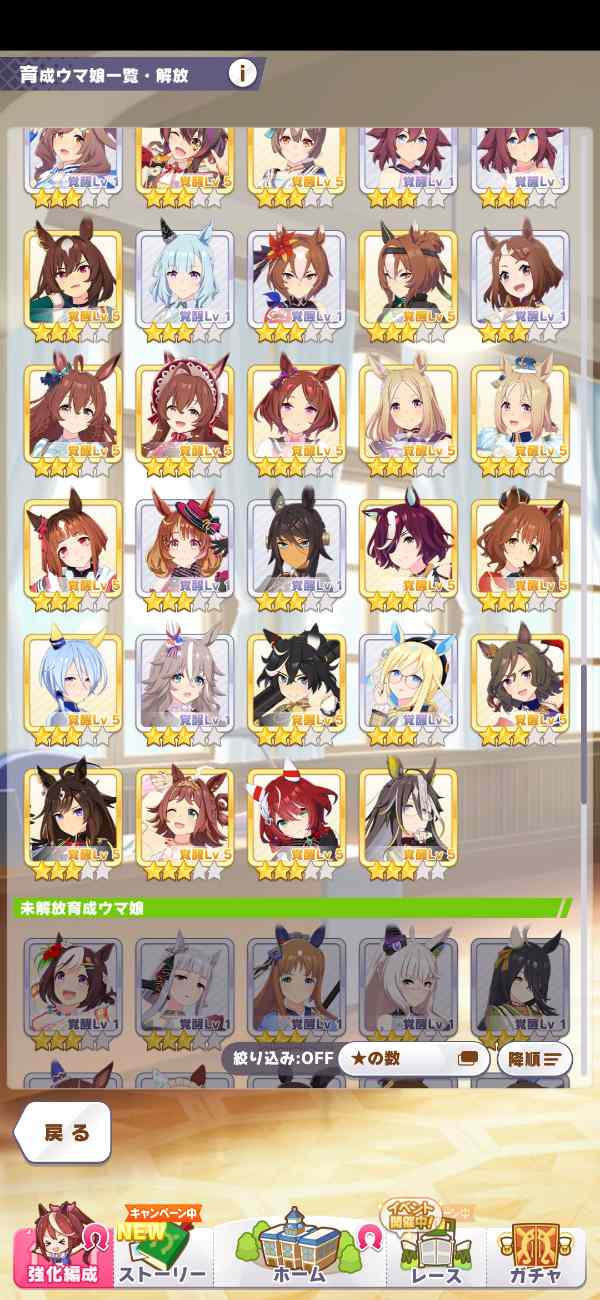Open the 絞り込み:OFF filter
Image resolution: width=600 pixels, height=1300 pixels.
pos(278,1058)
